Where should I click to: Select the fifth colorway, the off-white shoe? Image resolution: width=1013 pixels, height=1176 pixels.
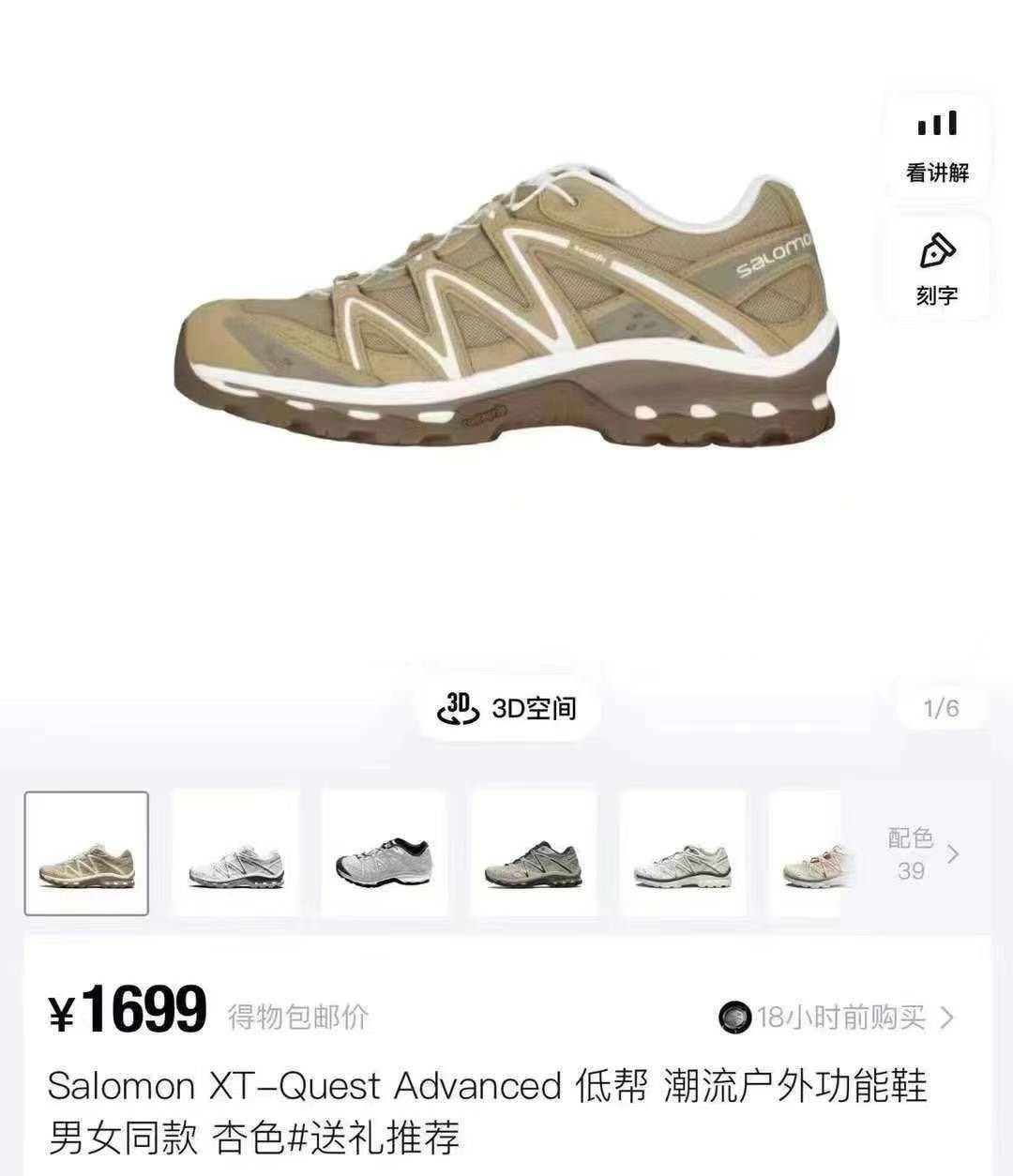tap(682, 853)
